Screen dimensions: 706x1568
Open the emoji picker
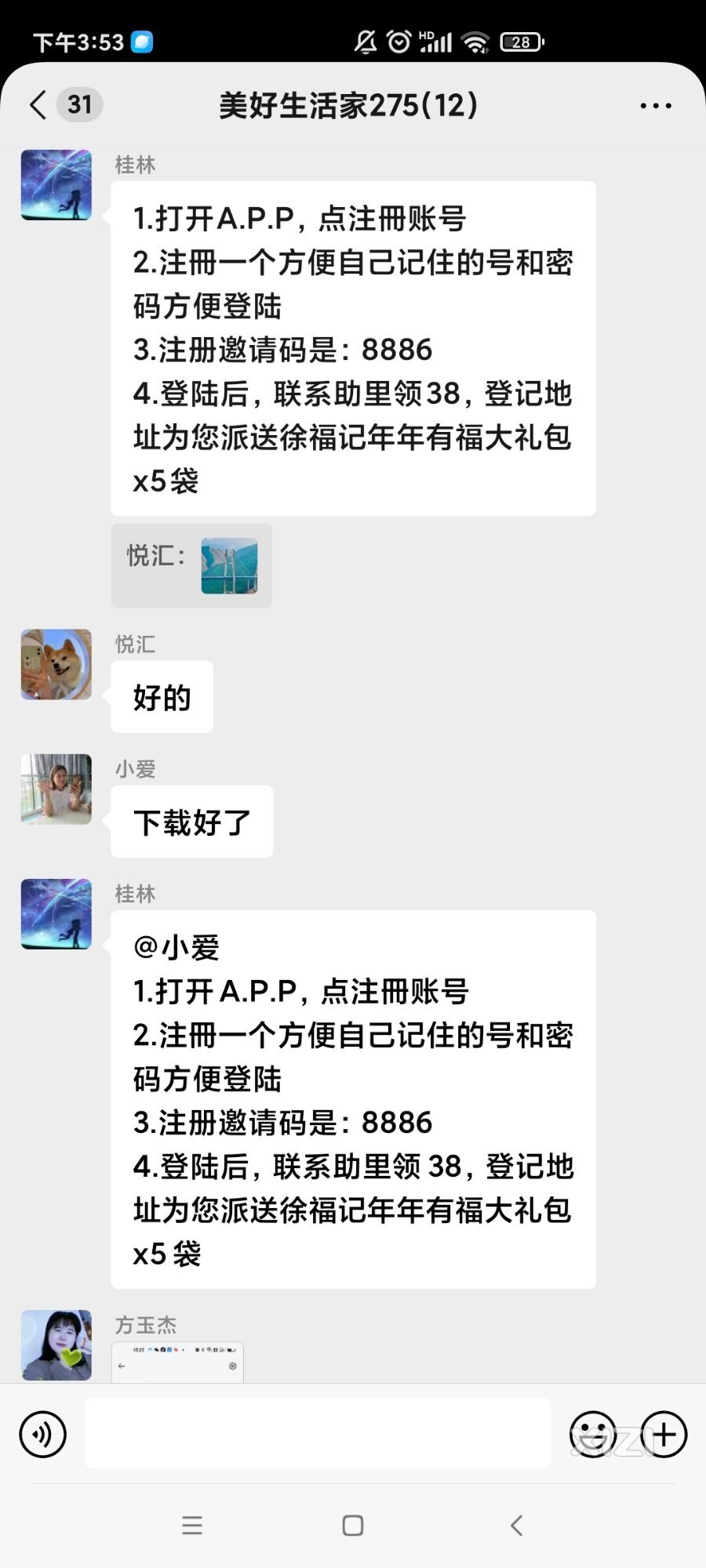point(592,1434)
